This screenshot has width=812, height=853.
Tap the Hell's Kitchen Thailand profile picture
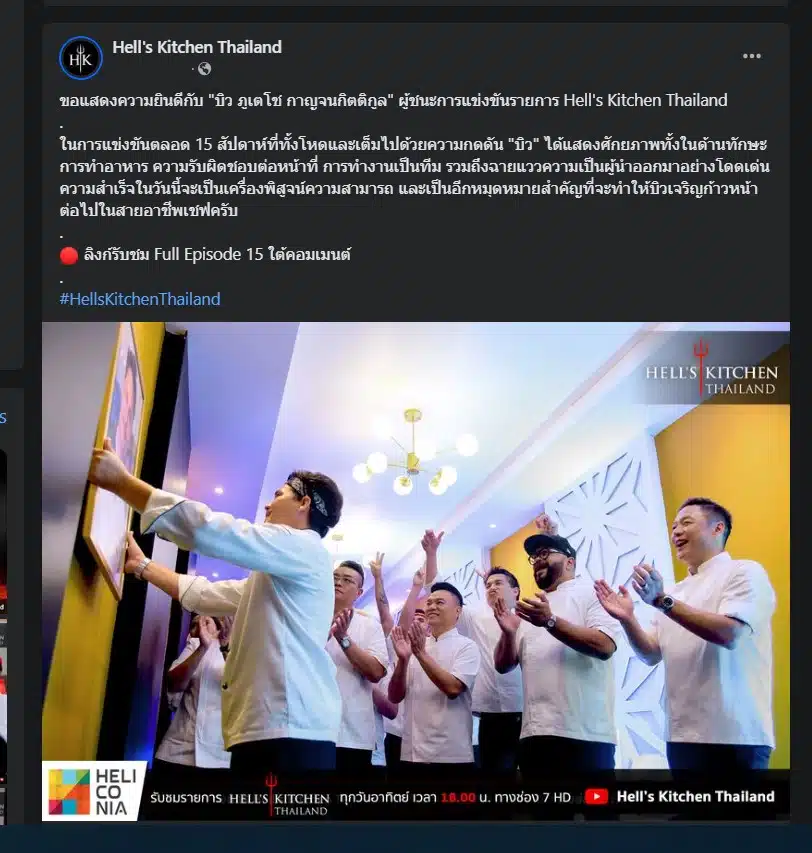(80, 58)
